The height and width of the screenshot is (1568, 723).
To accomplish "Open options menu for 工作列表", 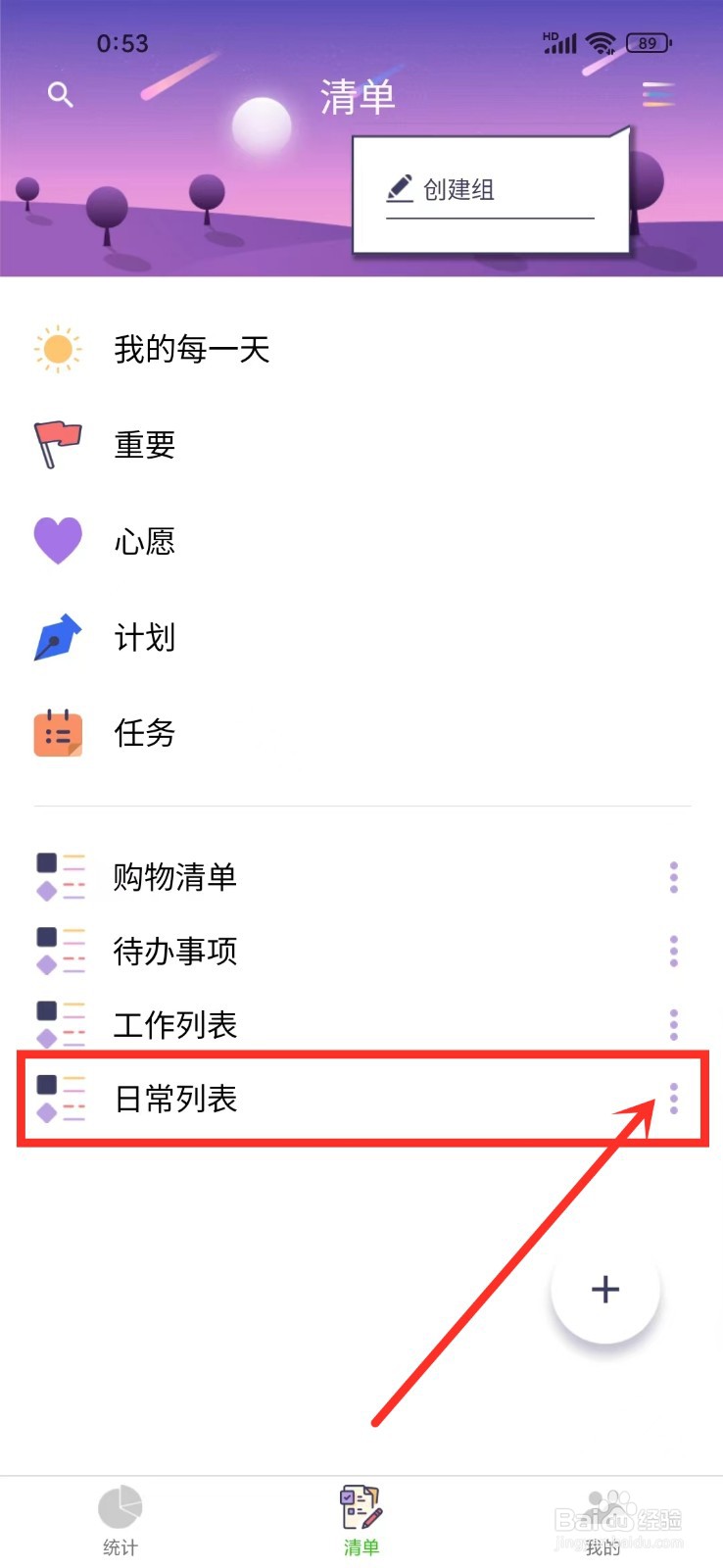I will (673, 1024).
